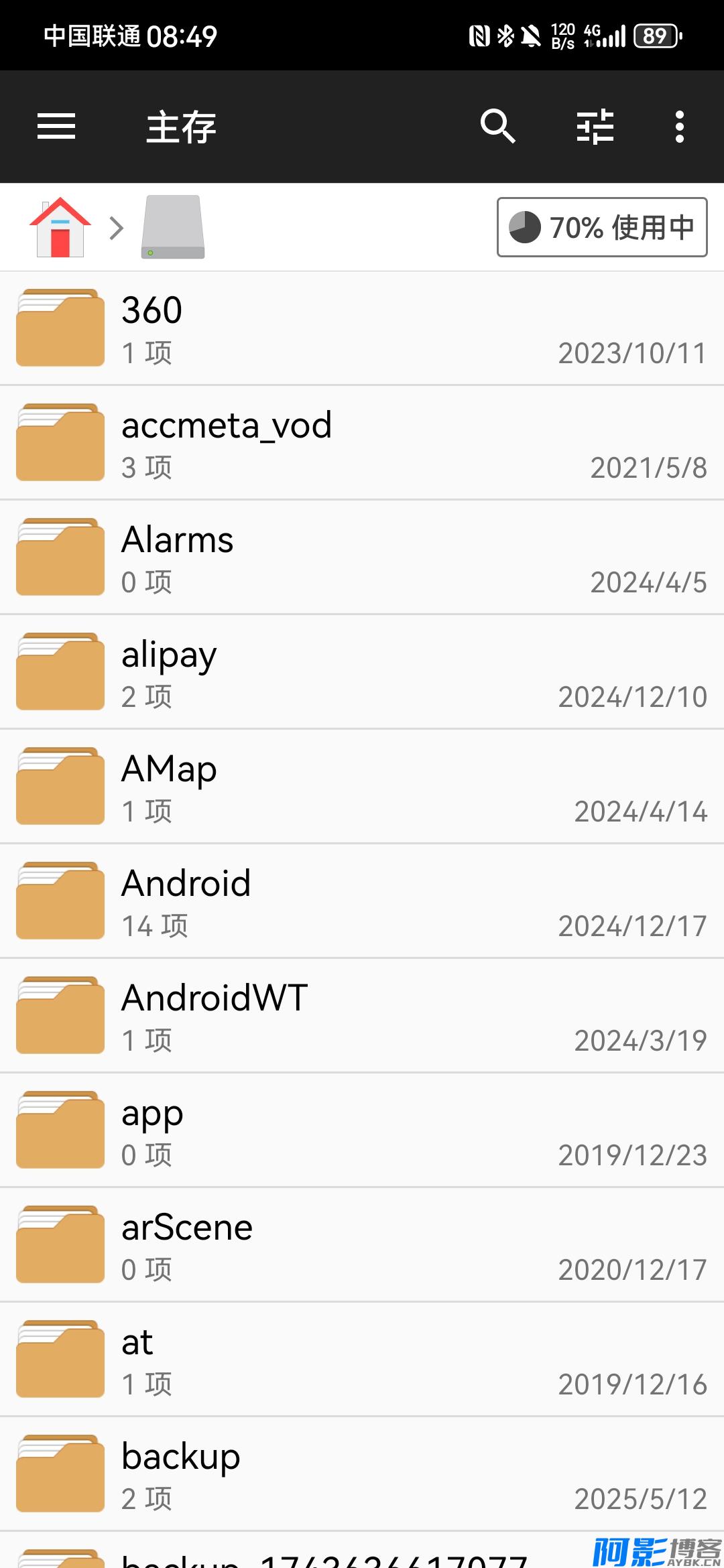Open the 360 folder
This screenshot has width=724, height=1568.
tap(362, 328)
